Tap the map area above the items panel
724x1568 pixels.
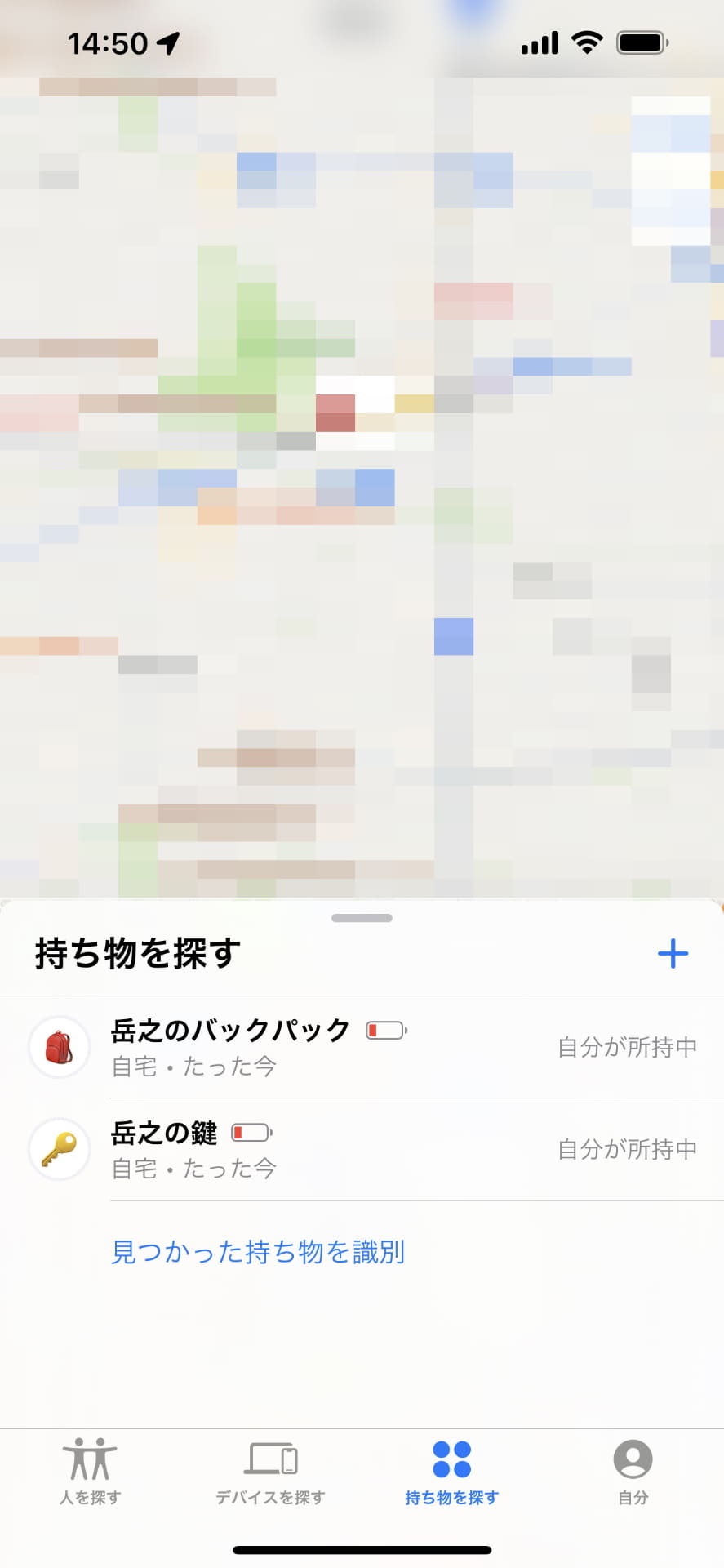point(362,490)
